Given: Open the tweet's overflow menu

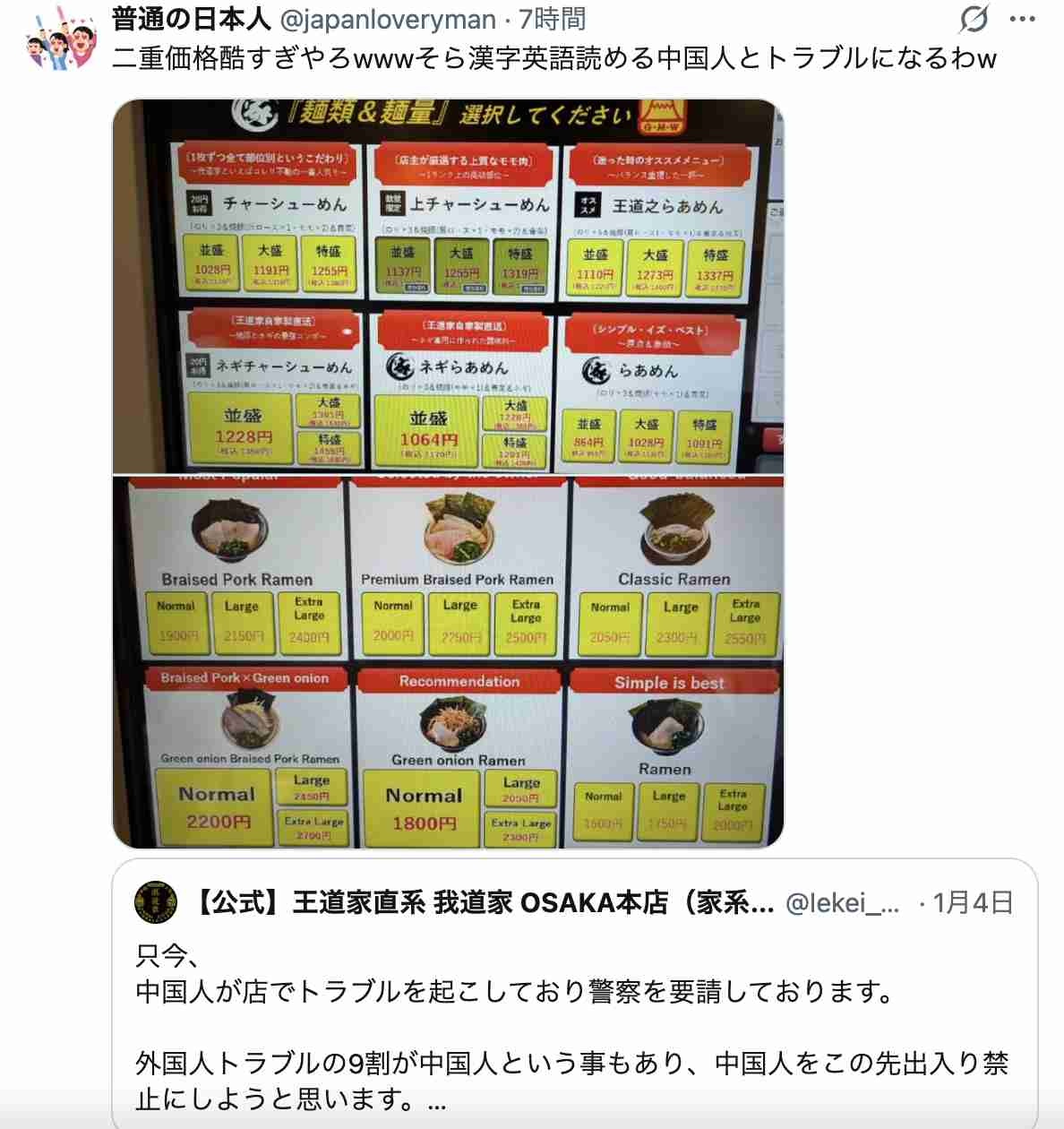Looking at the screenshot, I should tap(1022, 19).
